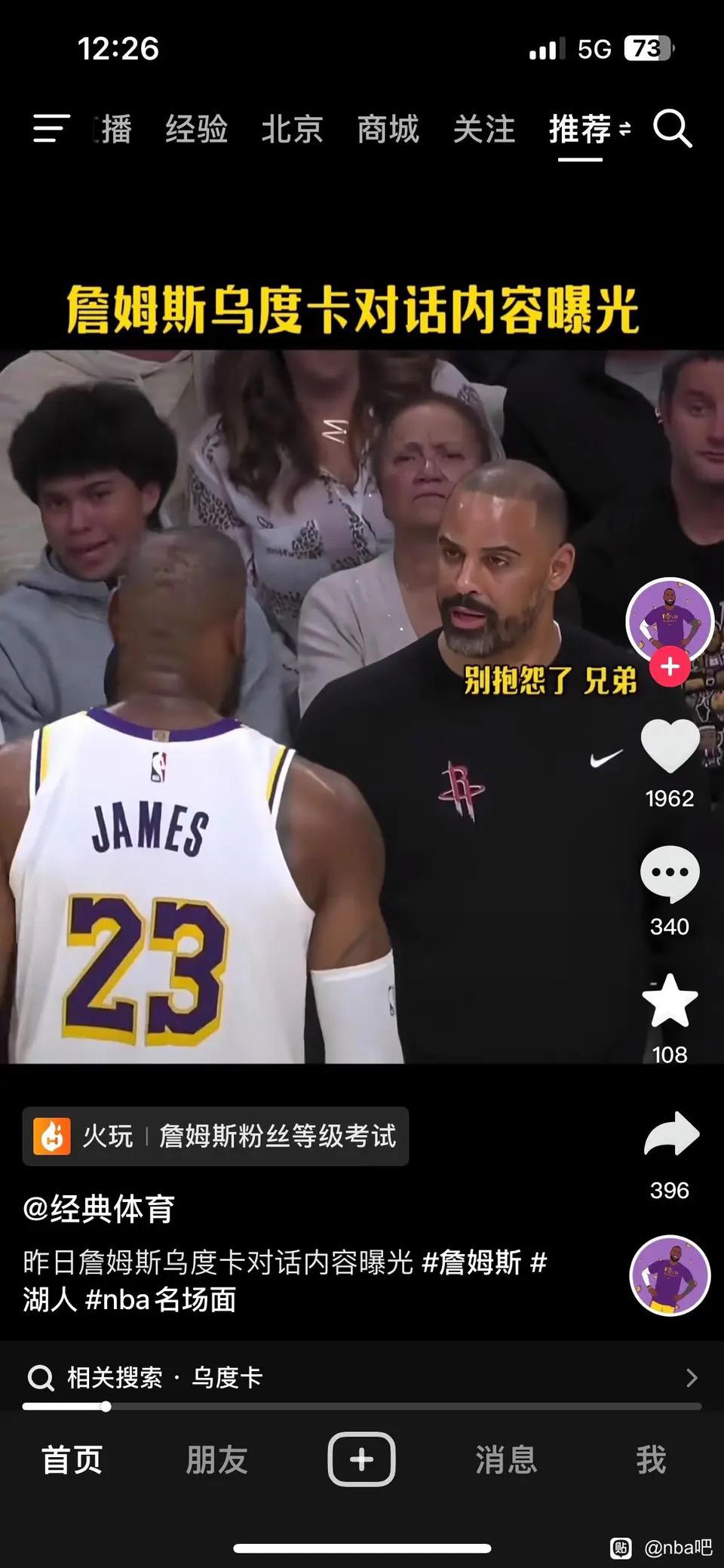Select the 推荐 tab
This screenshot has width=724, height=1568.
580,129
